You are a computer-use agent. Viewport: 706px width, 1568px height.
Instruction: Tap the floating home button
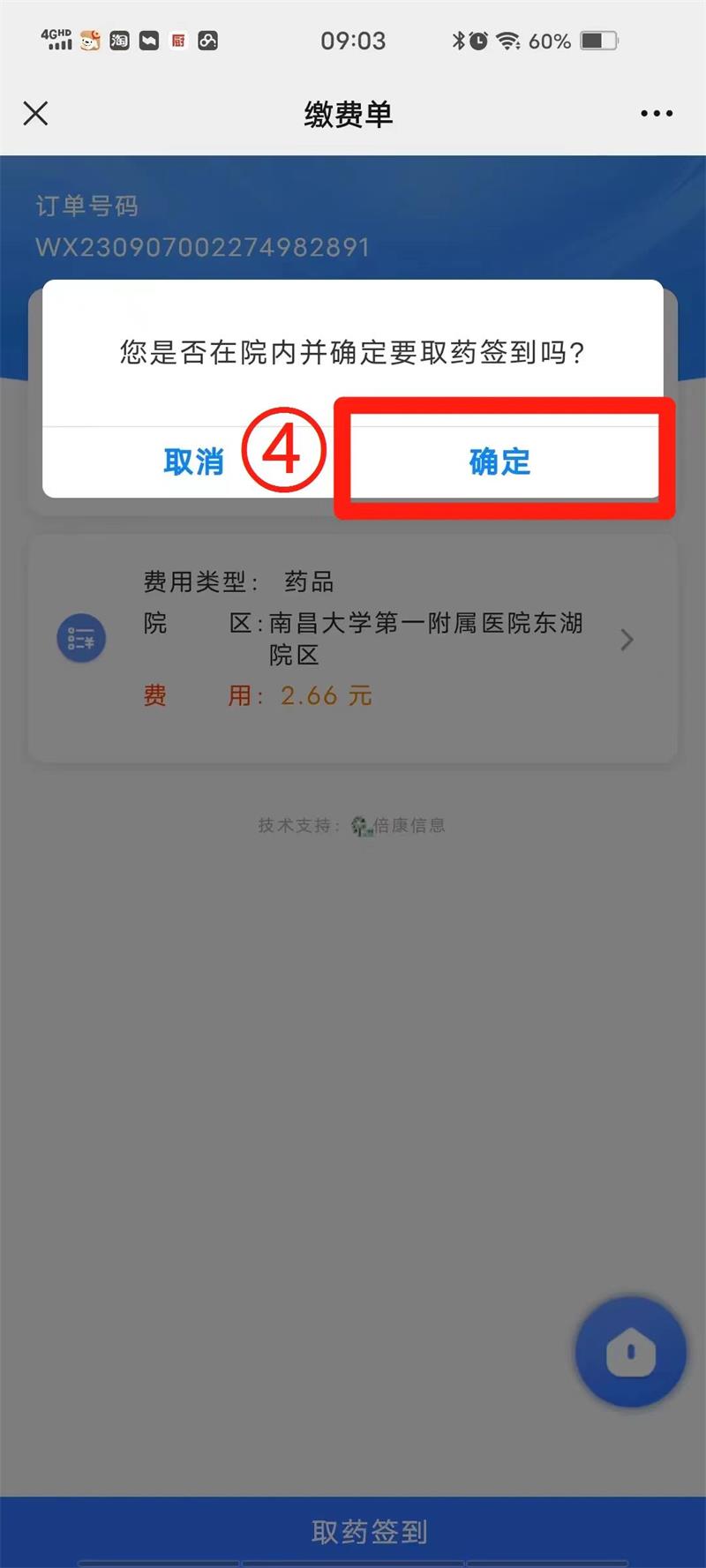(x=630, y=1351)
